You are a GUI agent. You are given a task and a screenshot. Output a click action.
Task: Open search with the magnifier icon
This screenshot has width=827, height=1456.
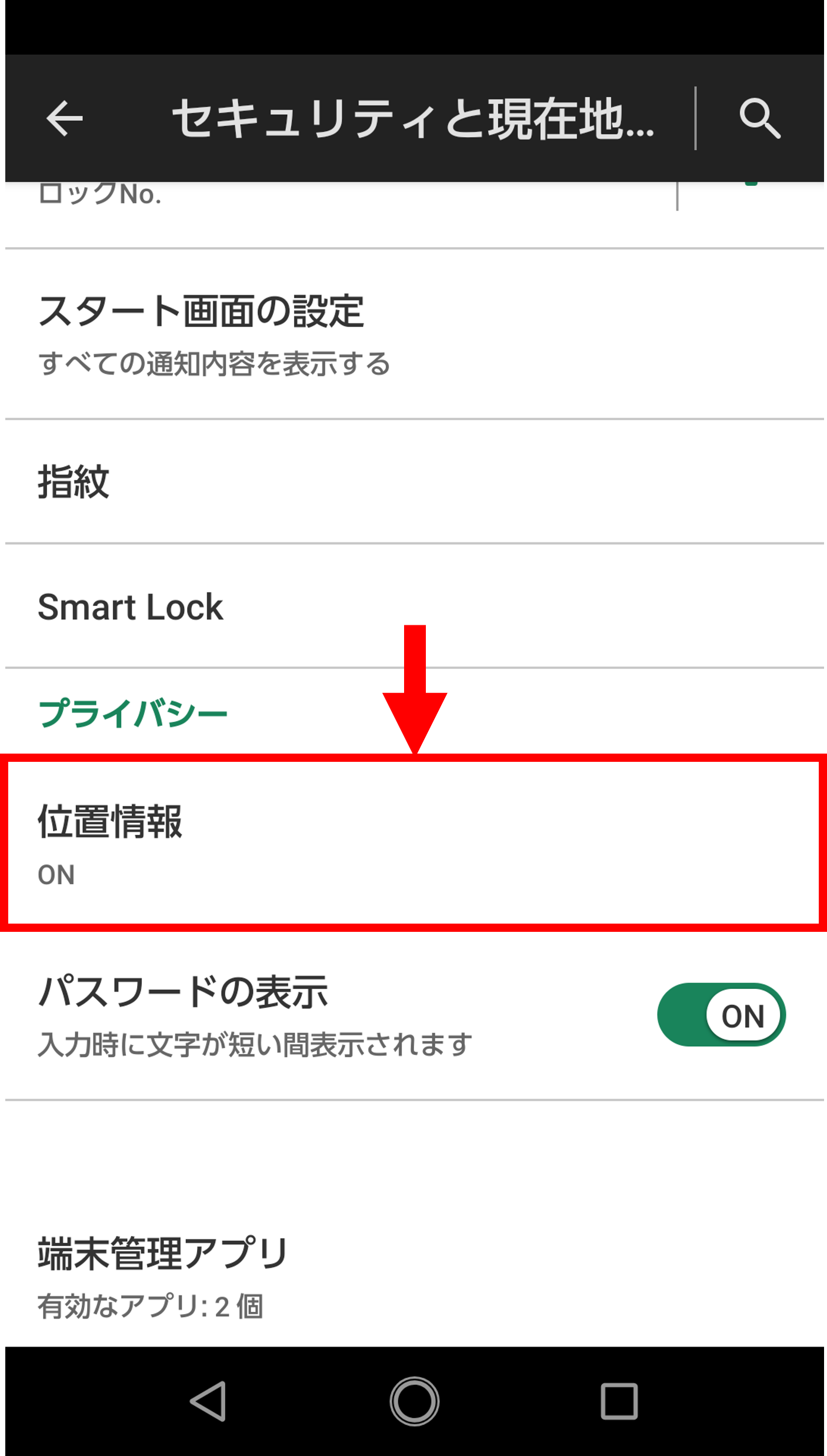pyautogui.click(x=759, y=118)
